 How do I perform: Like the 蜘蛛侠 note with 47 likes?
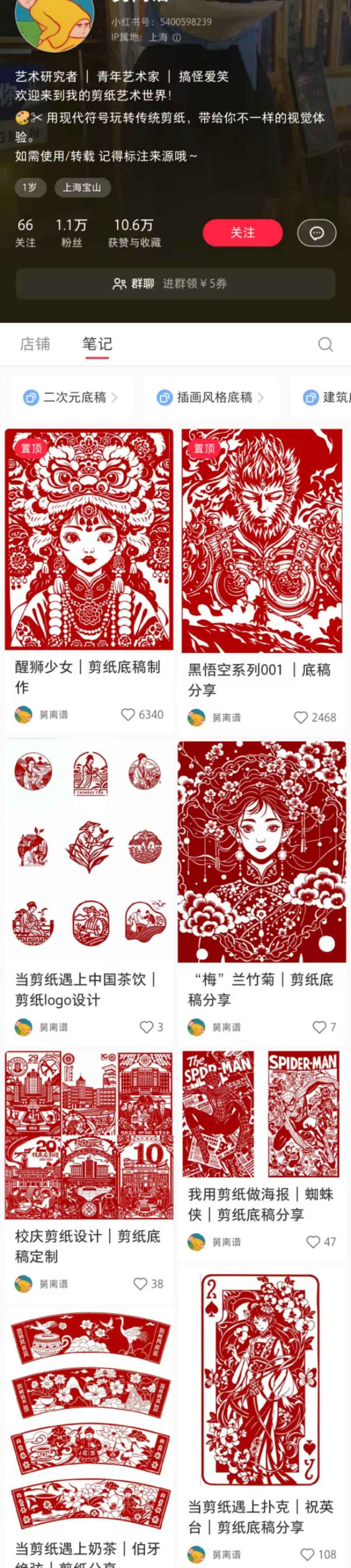click(312, 1242)
